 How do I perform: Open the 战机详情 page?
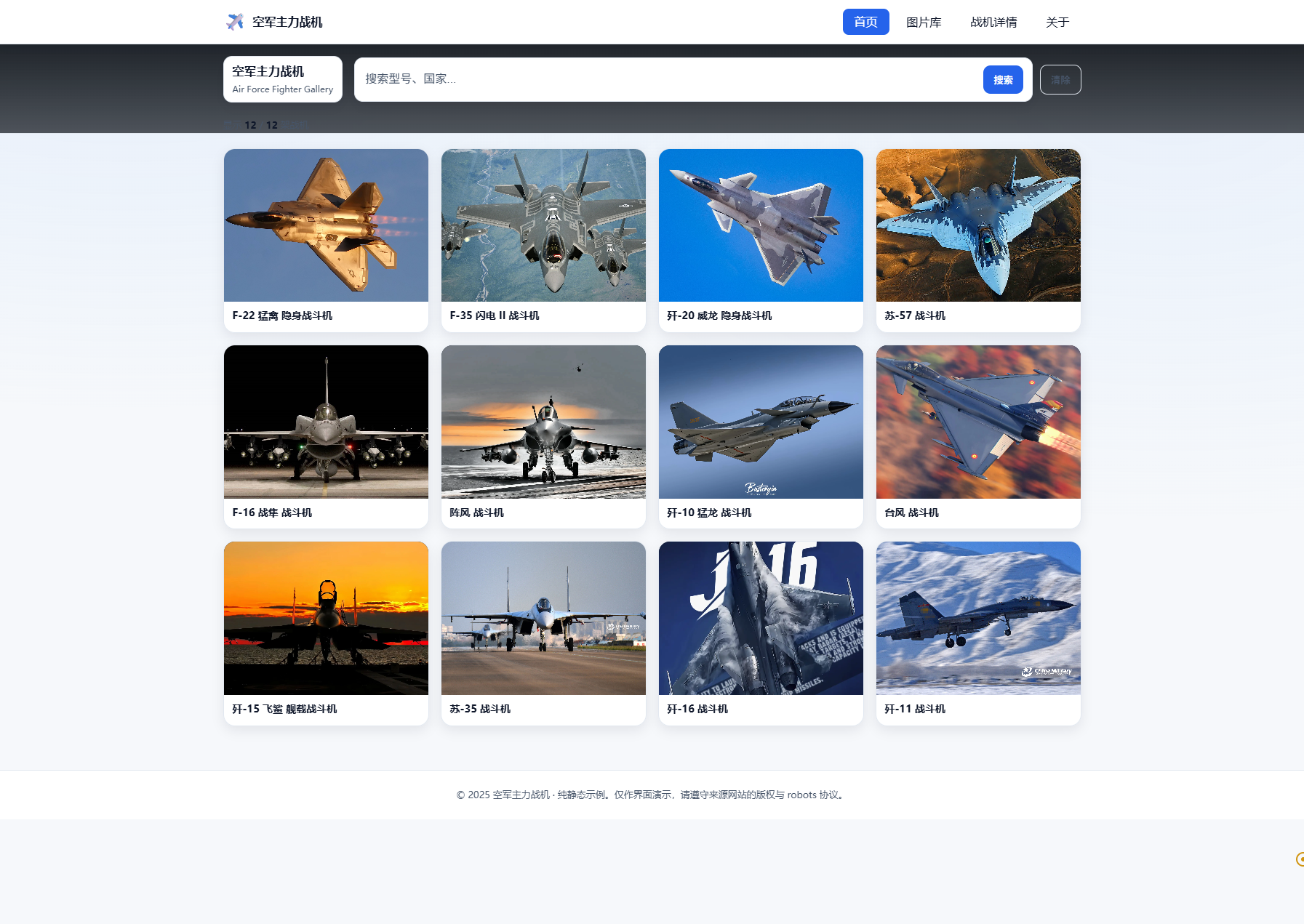pos(993,22)
